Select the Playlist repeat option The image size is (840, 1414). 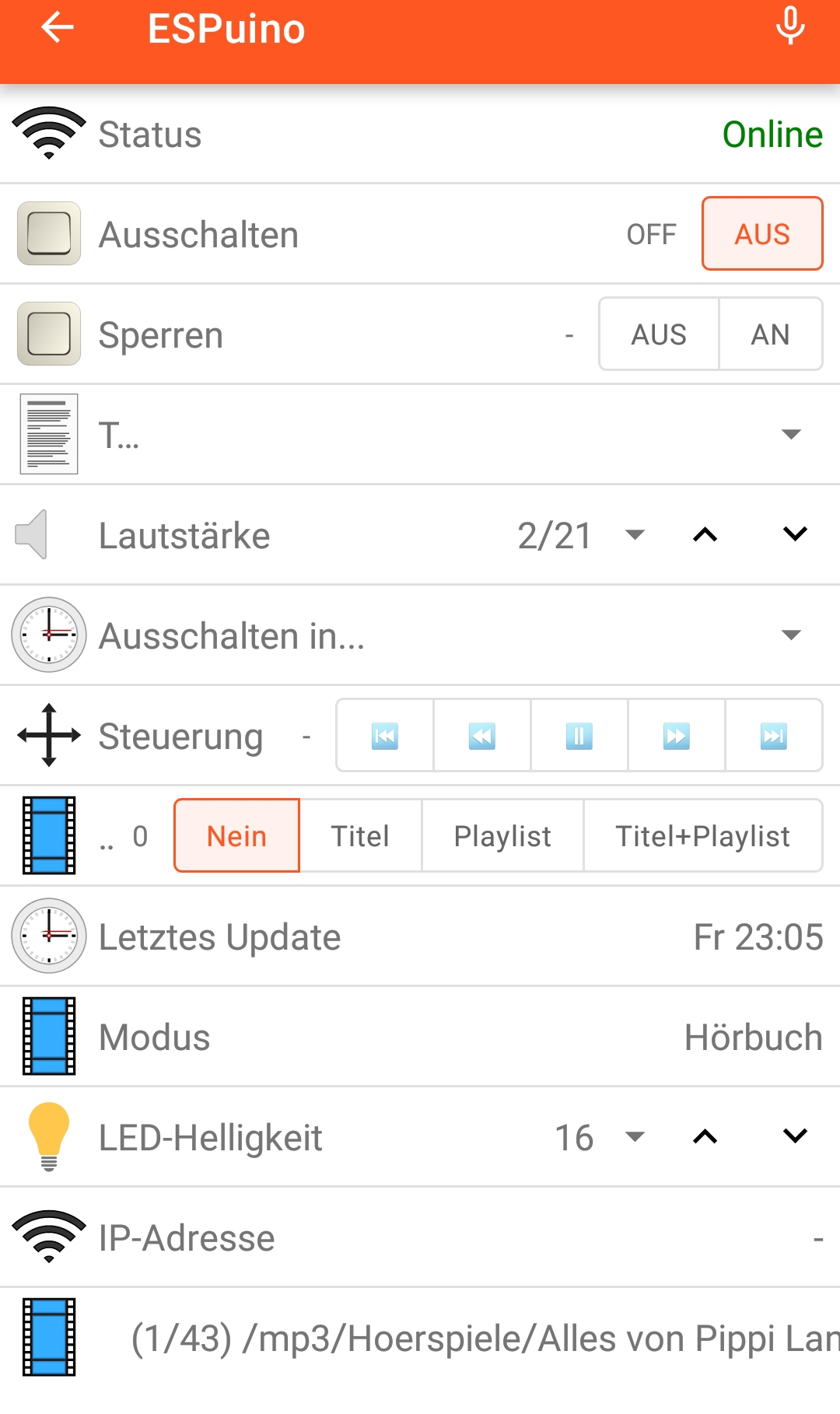pos(502,836)
